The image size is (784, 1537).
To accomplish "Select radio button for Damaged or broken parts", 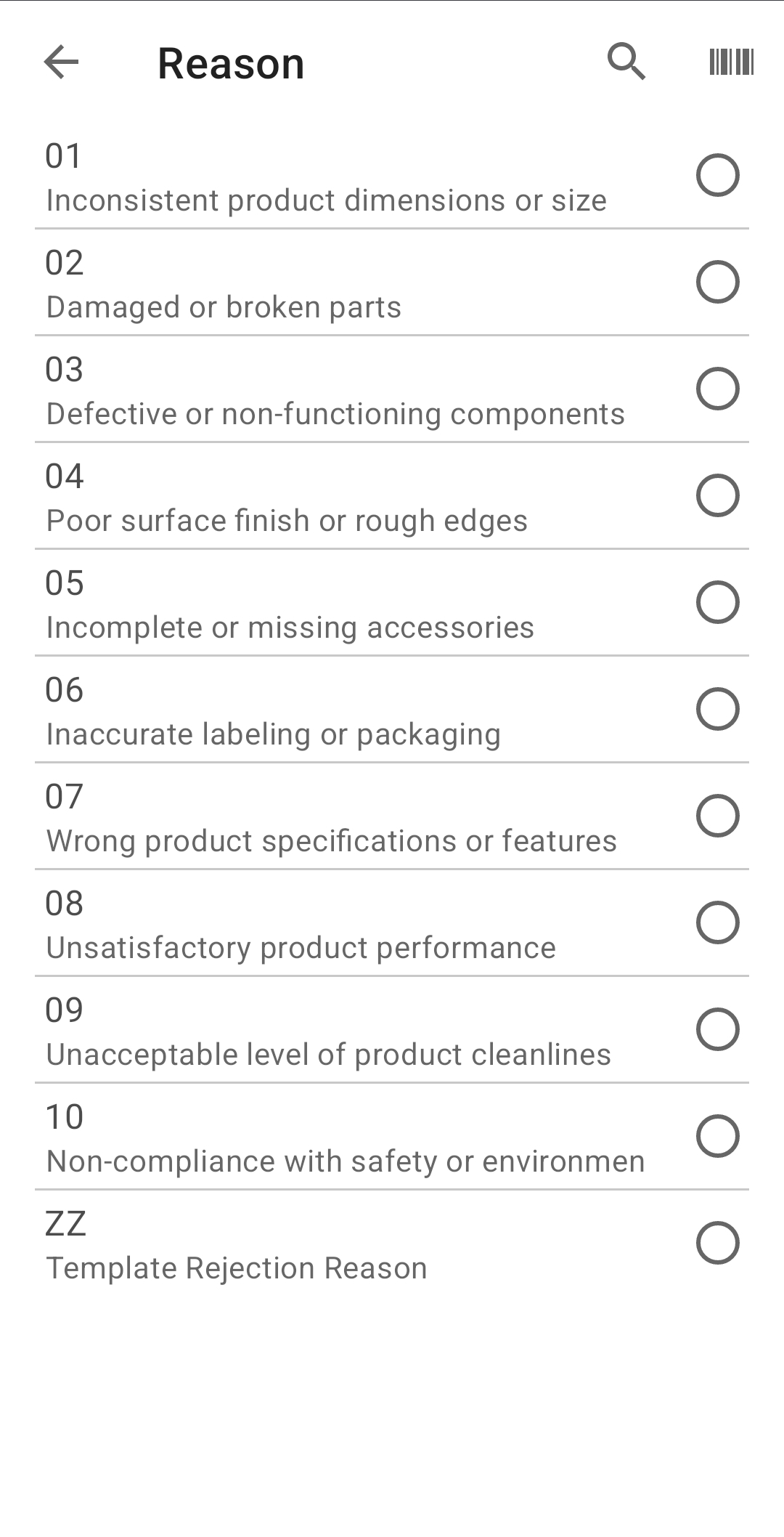I will tap(717, 280).
